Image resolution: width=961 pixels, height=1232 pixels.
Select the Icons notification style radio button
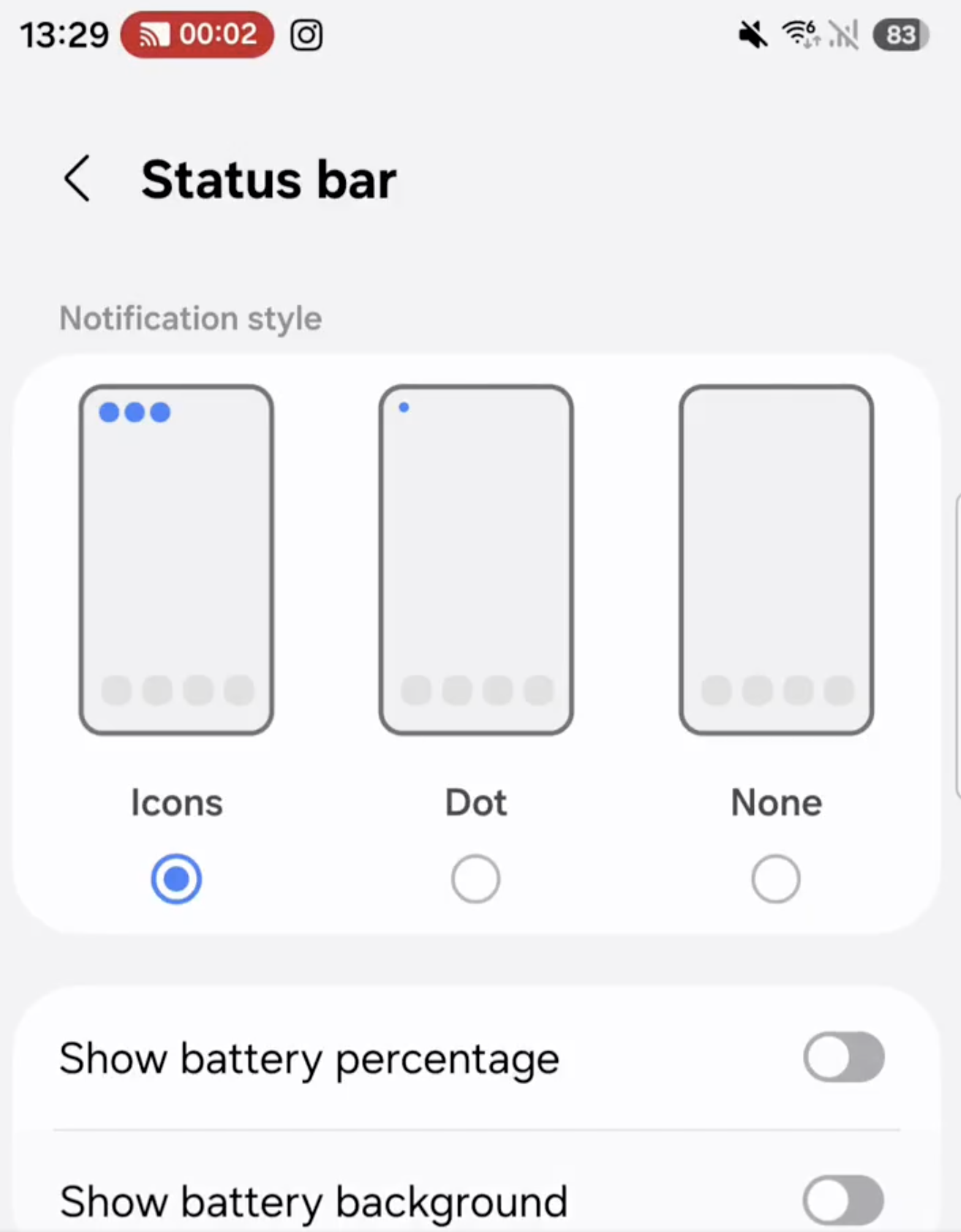point(176,879)
